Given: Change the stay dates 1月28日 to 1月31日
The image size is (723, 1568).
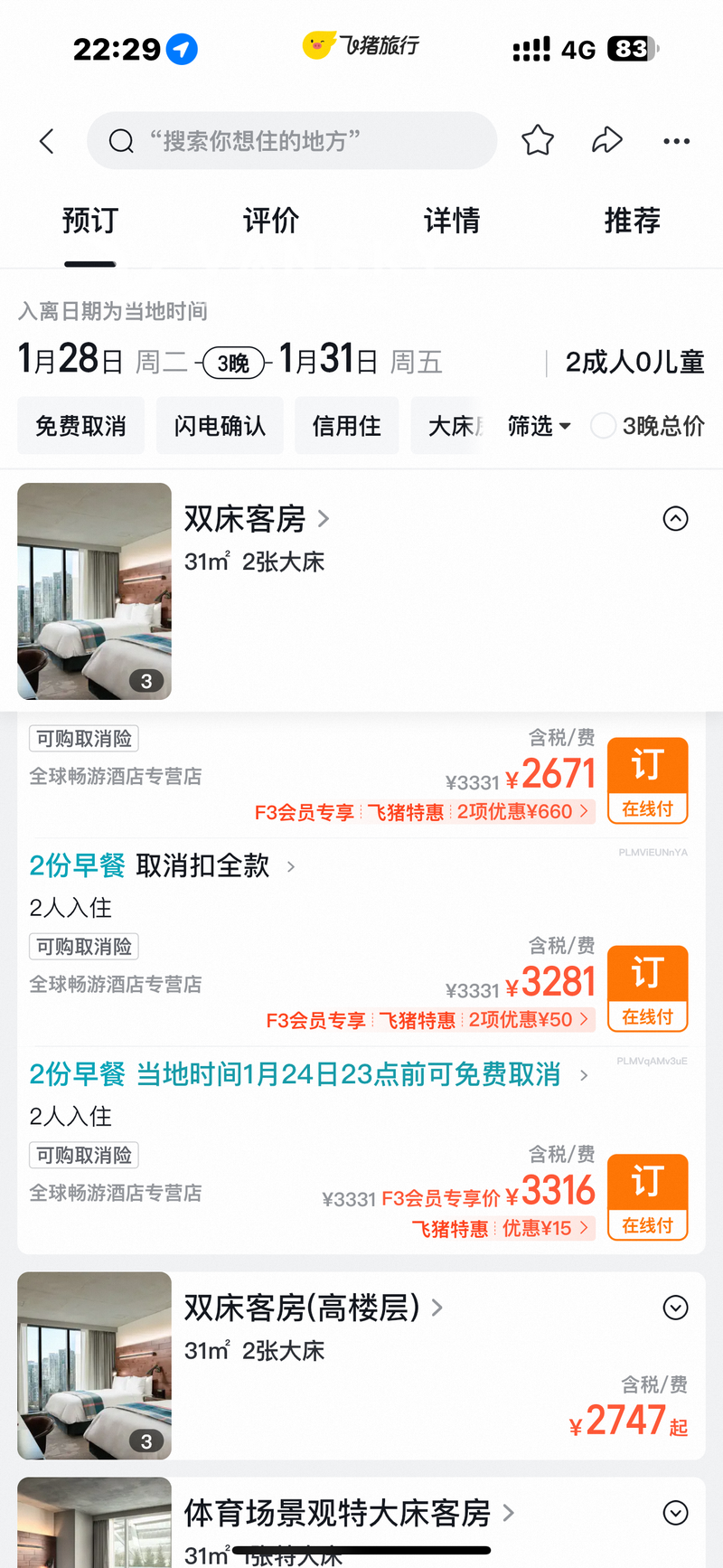Looking at the screenshot, I should click(x=230, y=362).
